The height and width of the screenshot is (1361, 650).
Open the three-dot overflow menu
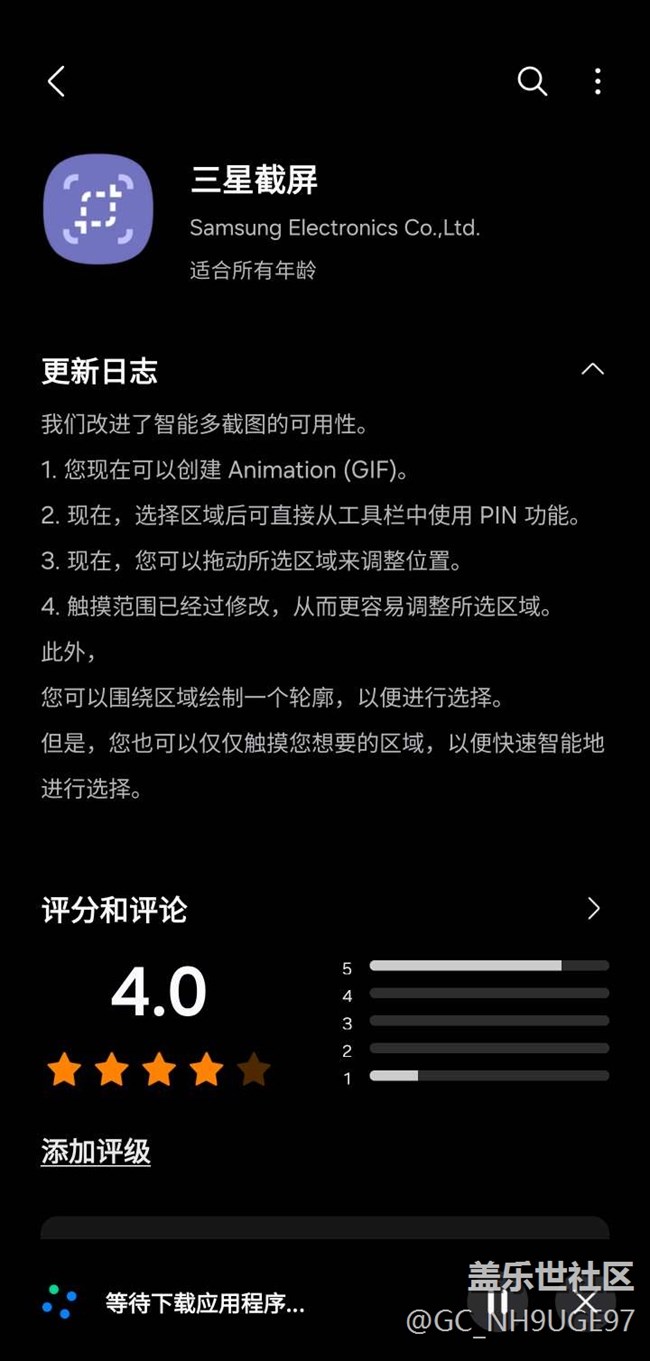coord(597,81)
